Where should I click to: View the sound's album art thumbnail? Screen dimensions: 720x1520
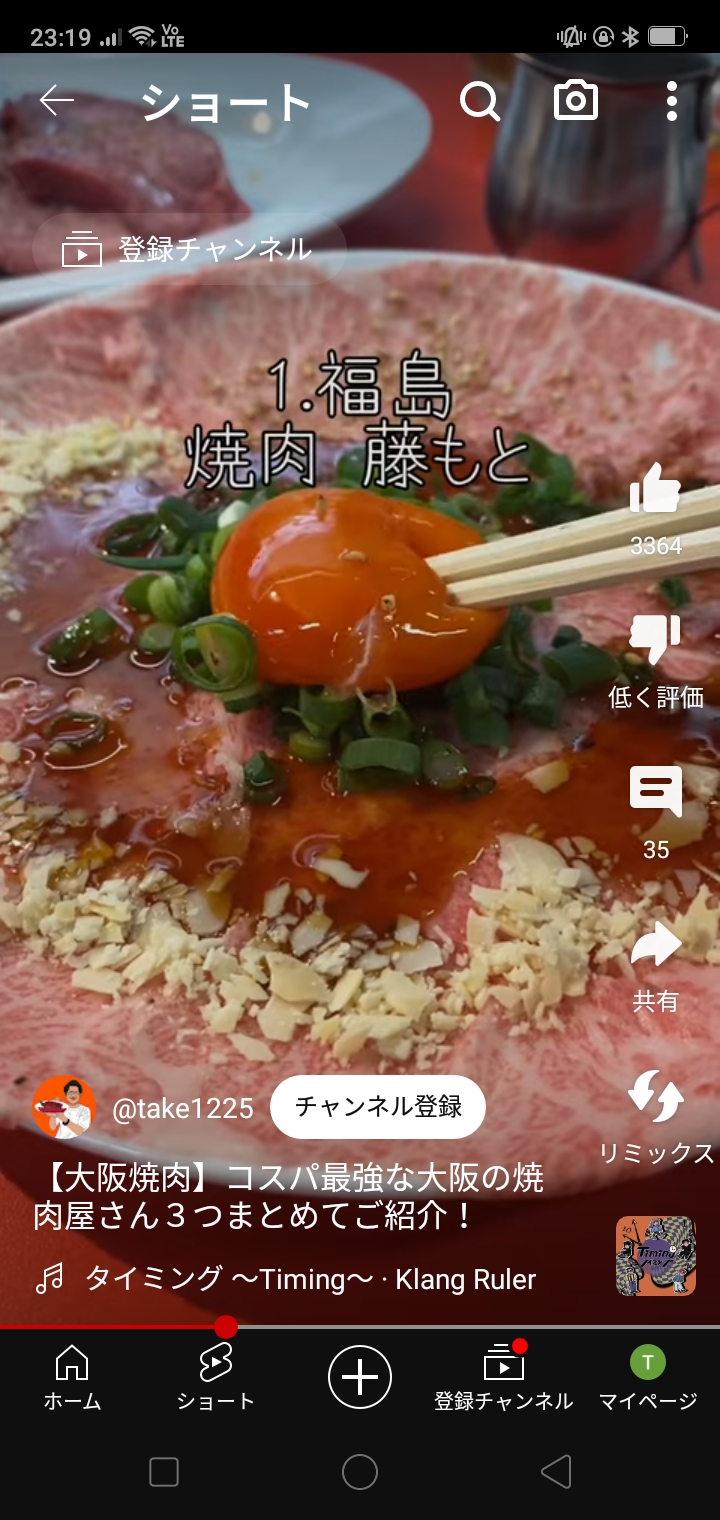tap(655, 1256)
